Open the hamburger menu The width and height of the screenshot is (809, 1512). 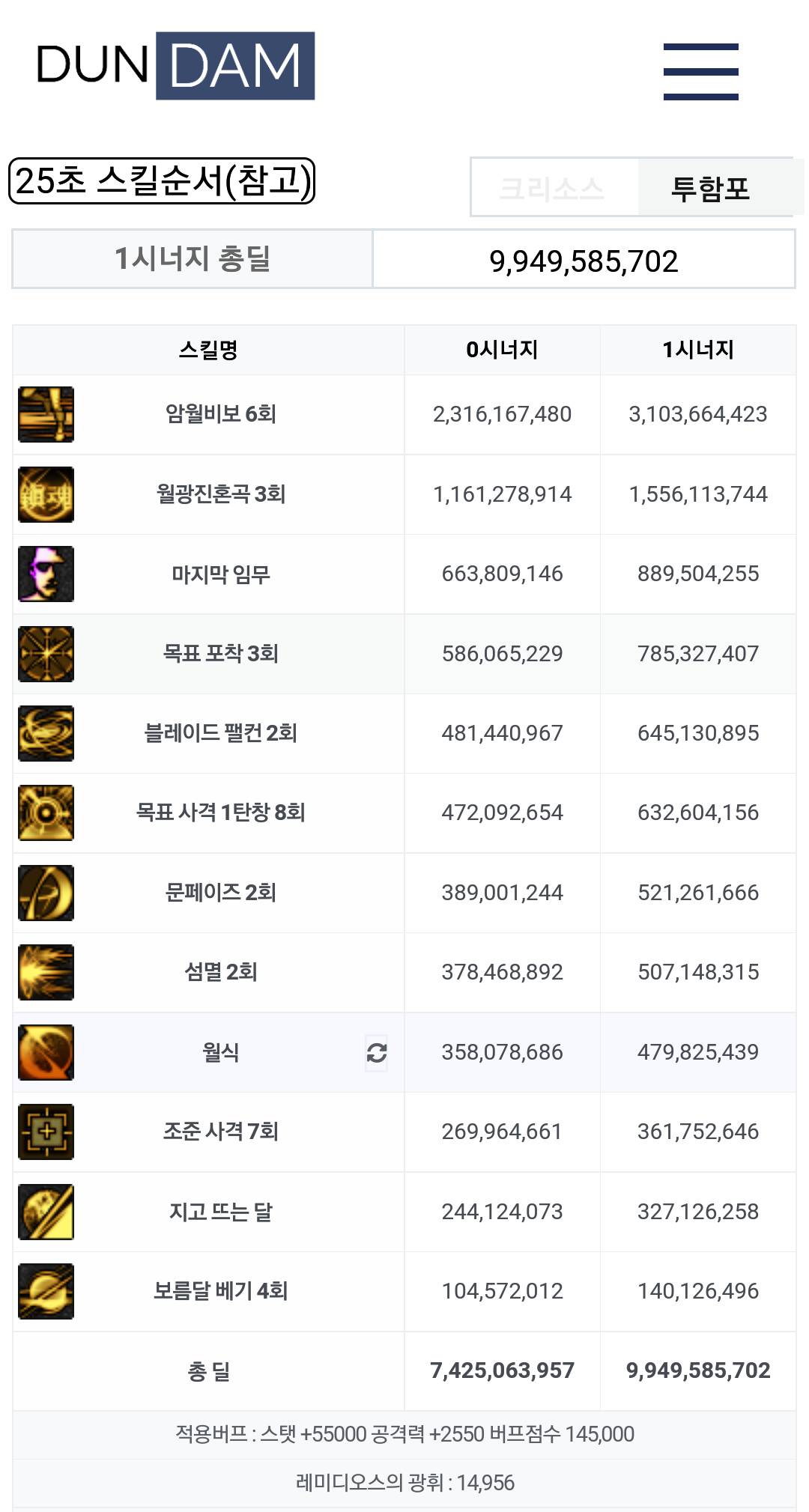[x=700, y=71]
